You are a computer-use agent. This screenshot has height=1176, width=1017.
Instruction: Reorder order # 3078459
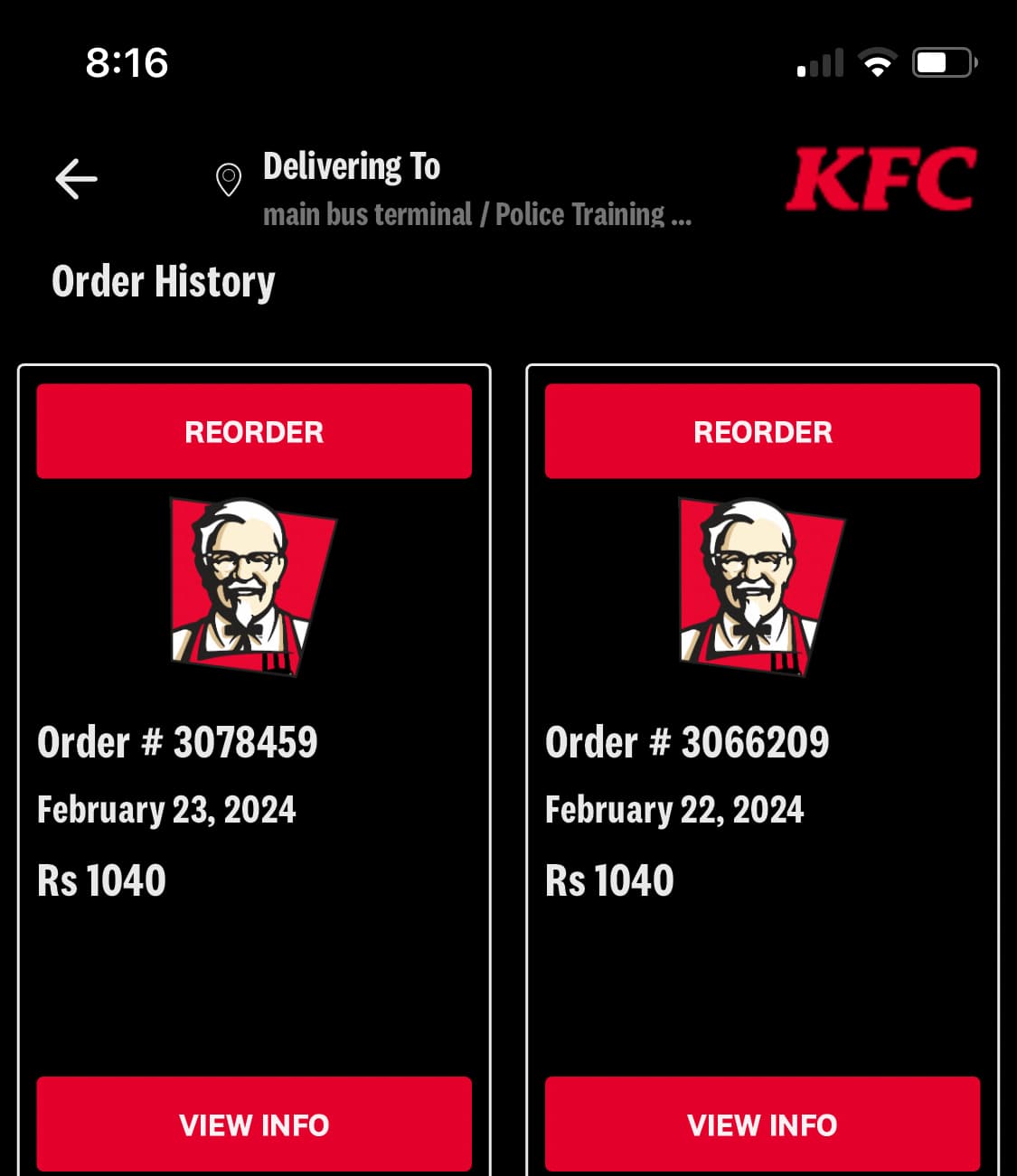[254, 431]
